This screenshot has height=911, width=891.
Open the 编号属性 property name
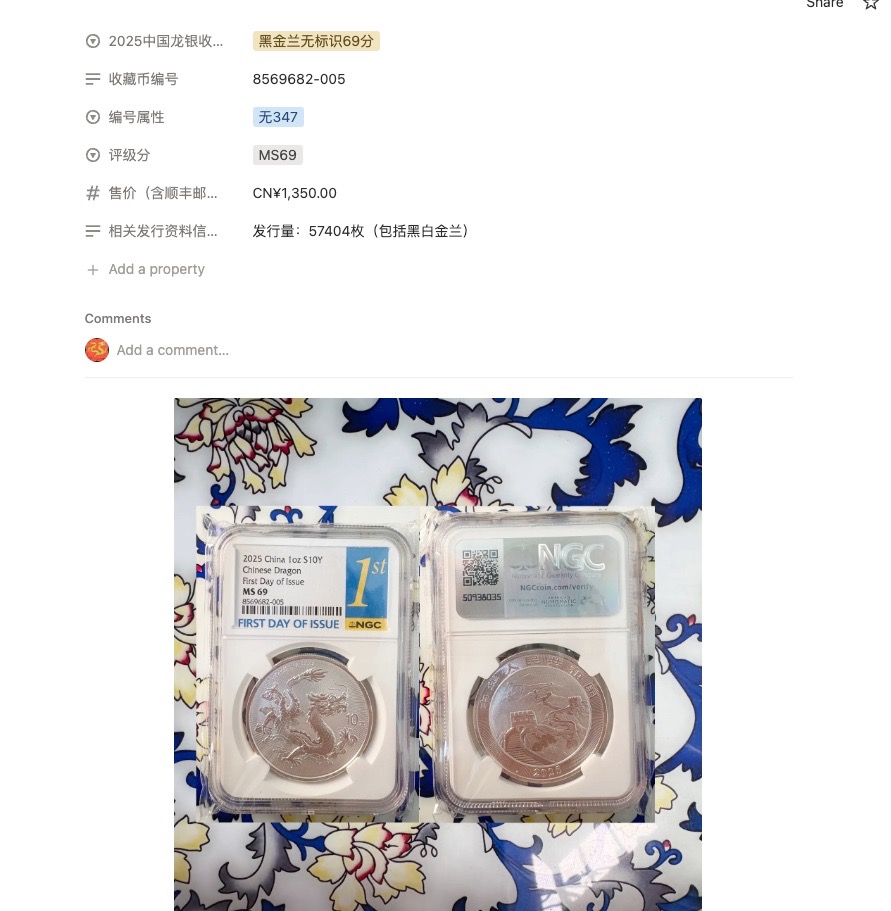pos(136,117)
